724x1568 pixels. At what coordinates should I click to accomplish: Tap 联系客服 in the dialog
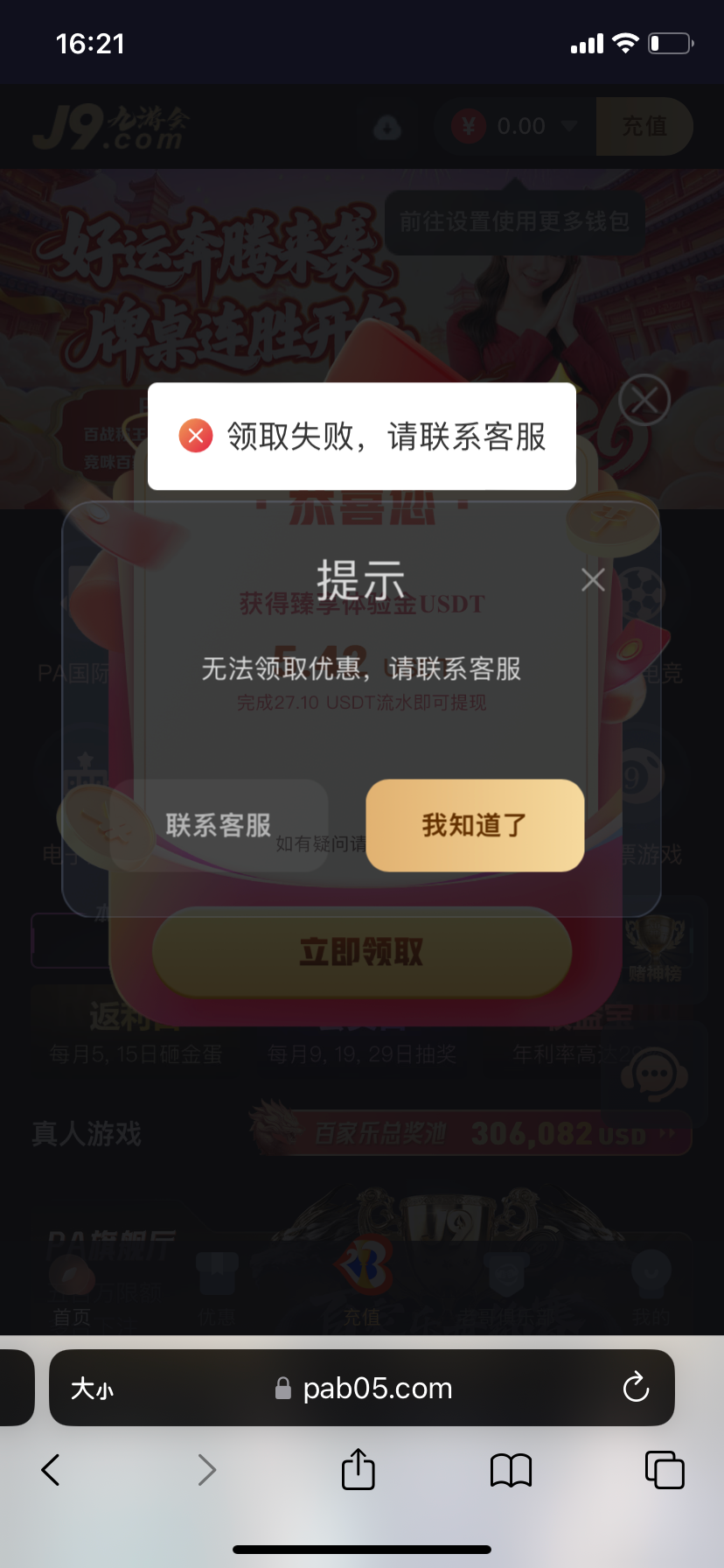pyautogui.click(x=219, y=825)
